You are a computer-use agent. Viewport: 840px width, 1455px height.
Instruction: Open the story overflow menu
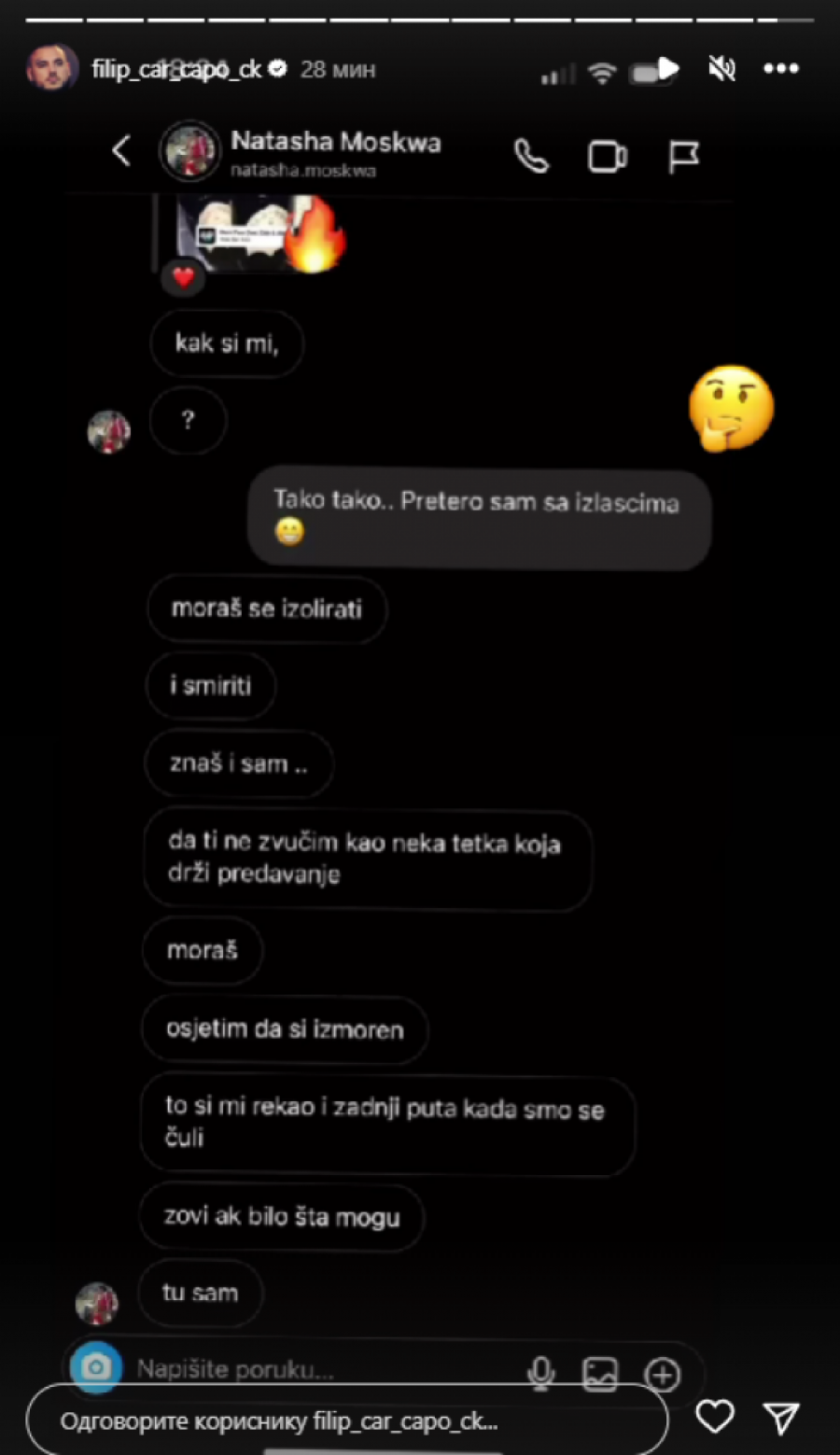pos(780,68)
